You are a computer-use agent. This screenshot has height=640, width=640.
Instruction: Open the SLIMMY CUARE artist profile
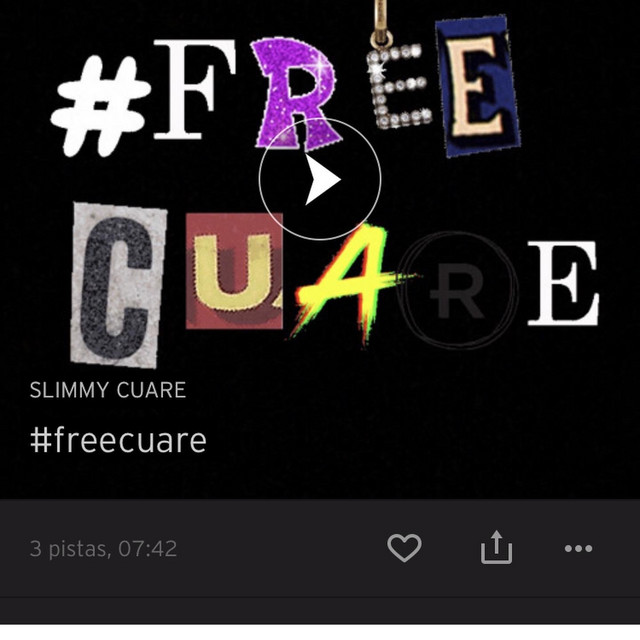(108, 390)
